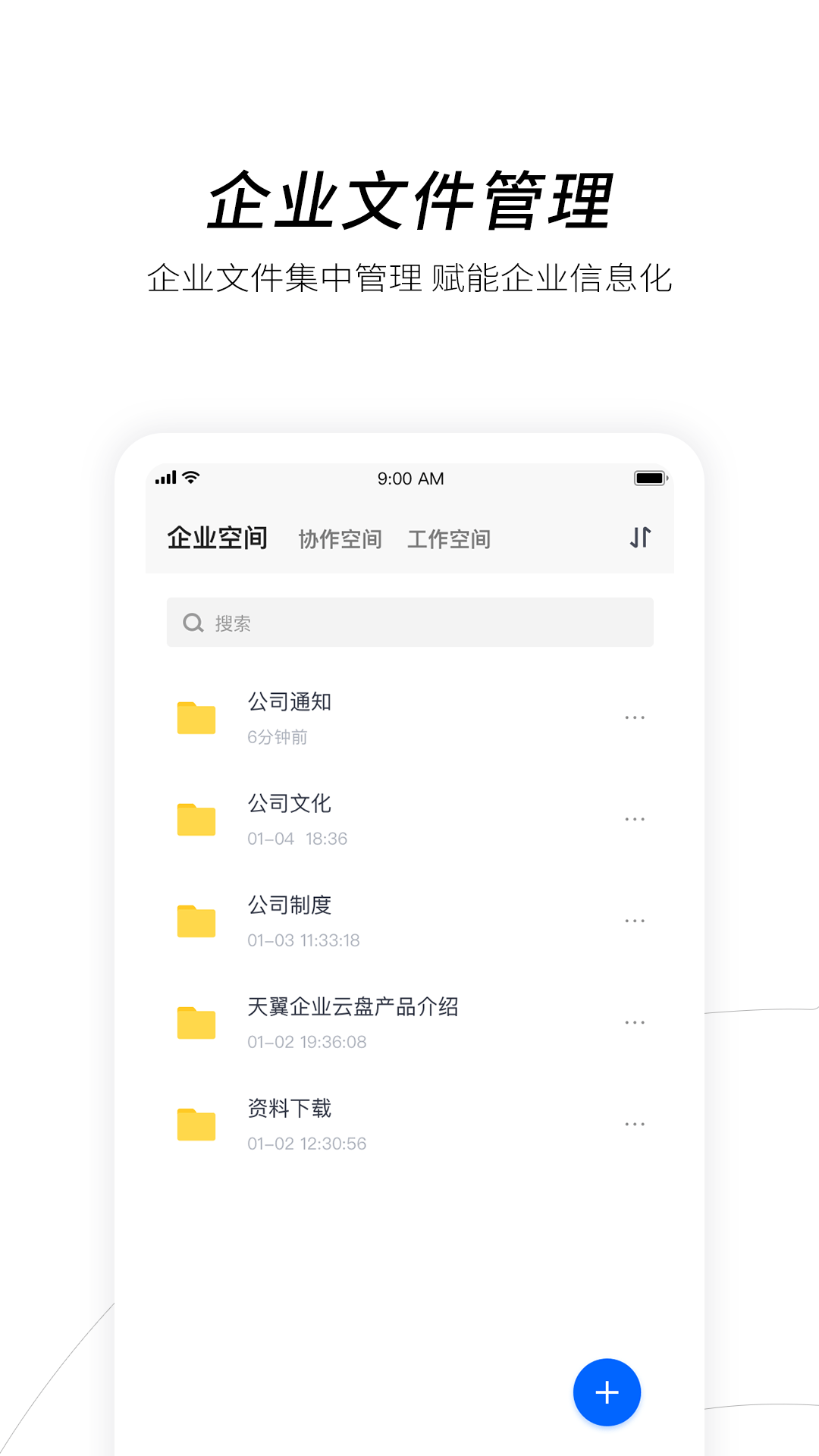Click the magnifier icon in search bar
Viewport: 819px width, 1456px height.
pos(192,622)
